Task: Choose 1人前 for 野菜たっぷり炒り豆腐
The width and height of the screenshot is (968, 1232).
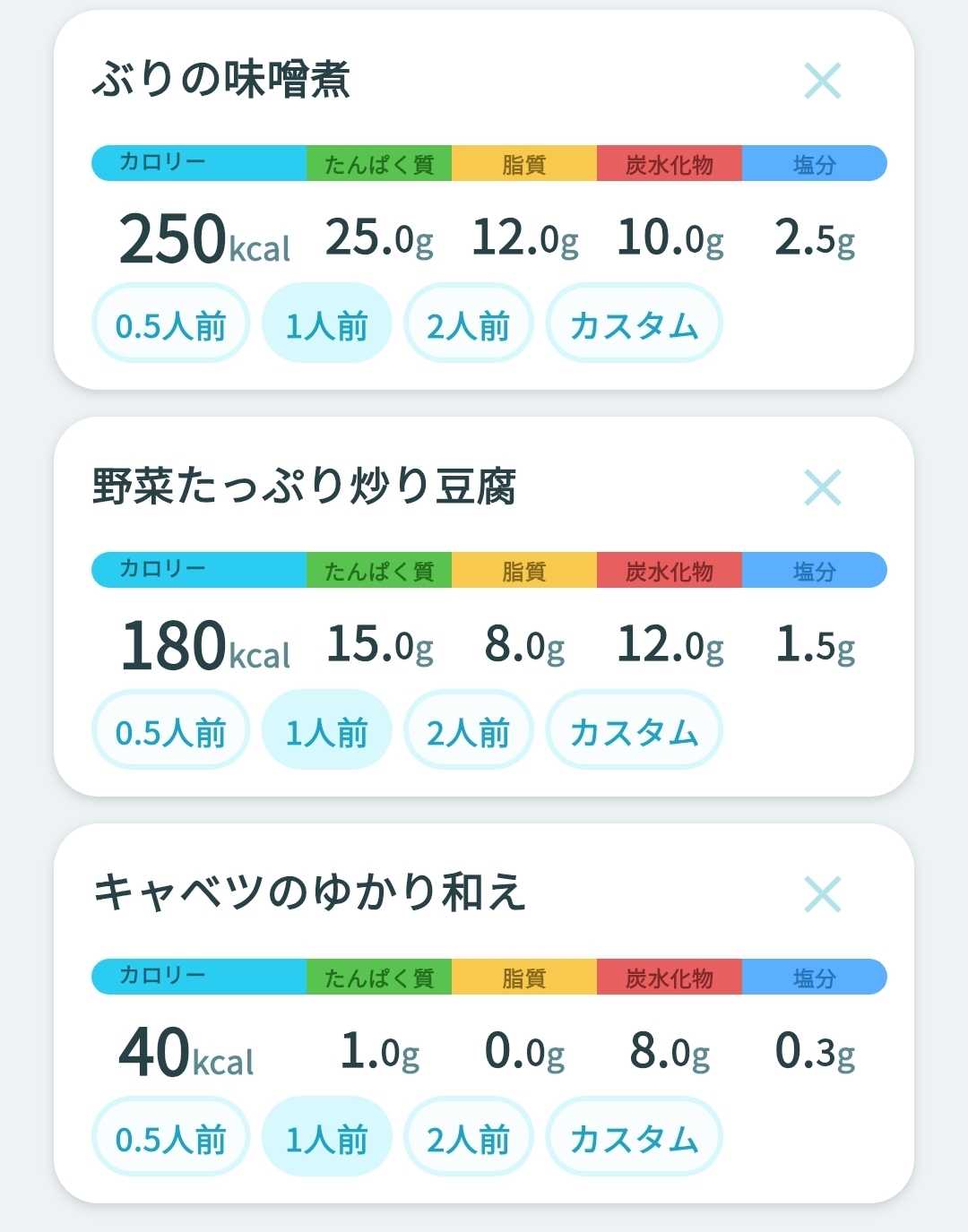Action: (x=326, y=730)
